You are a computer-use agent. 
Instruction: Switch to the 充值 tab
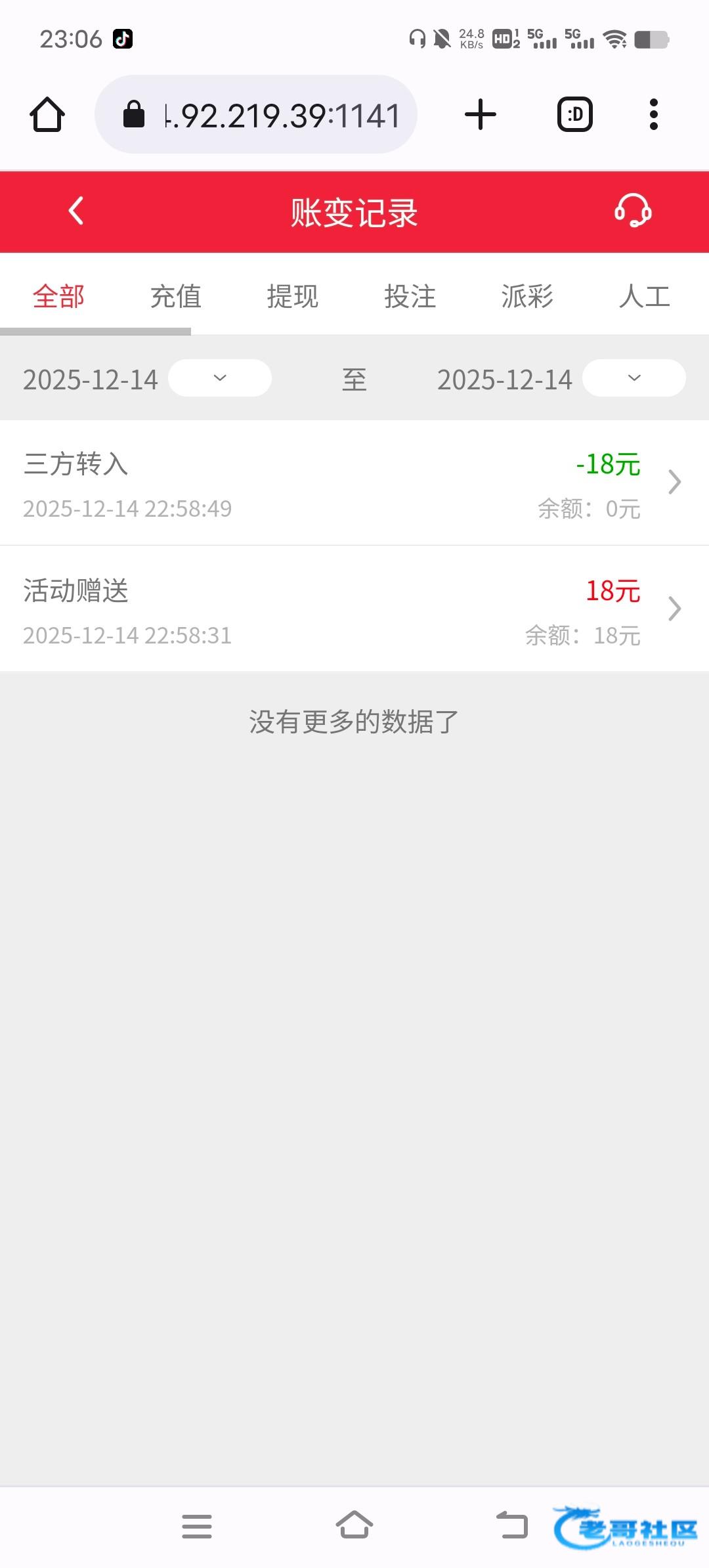point(175,296)
